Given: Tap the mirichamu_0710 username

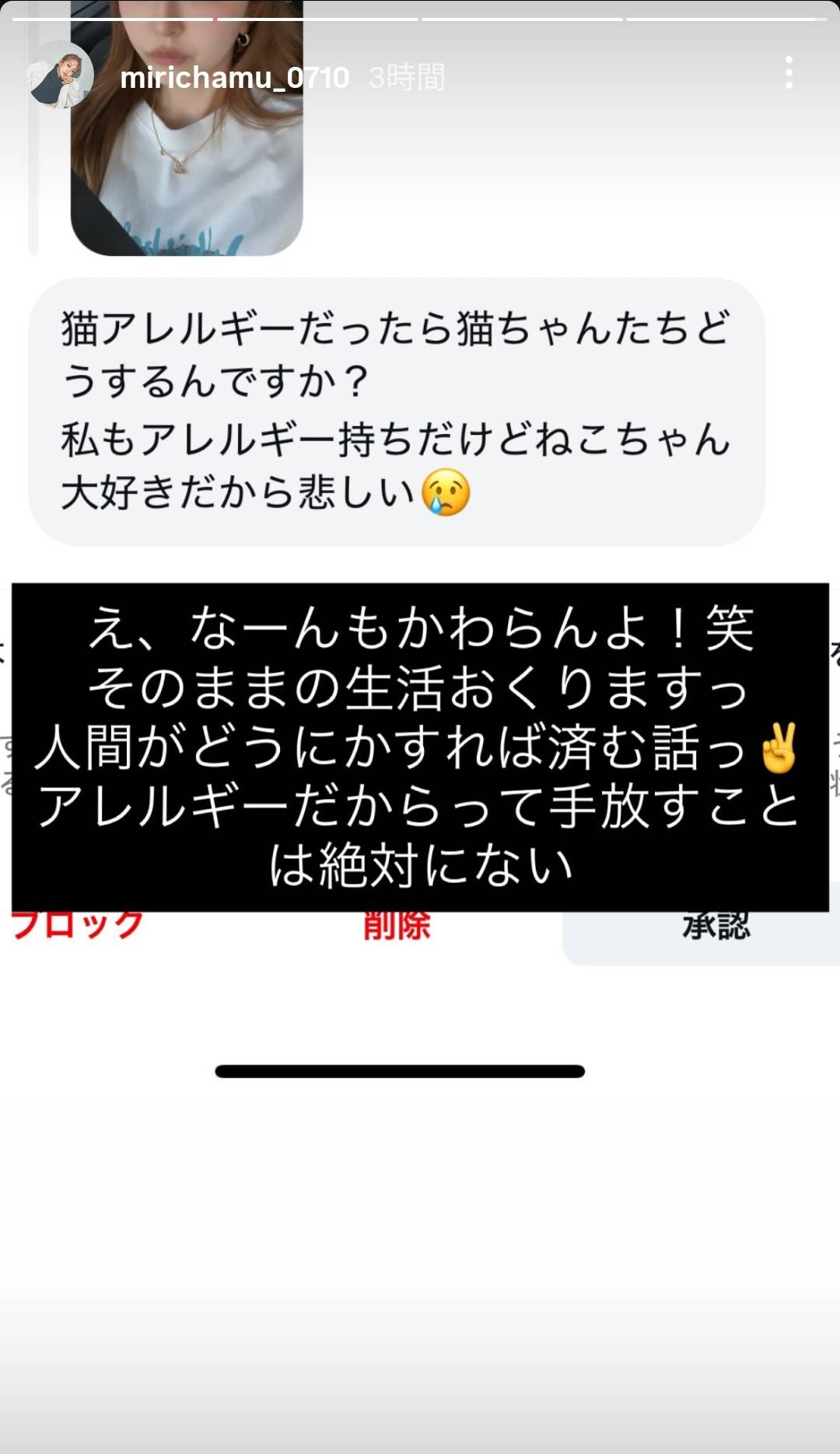Looking at the screenshot, I should (234, 78).
